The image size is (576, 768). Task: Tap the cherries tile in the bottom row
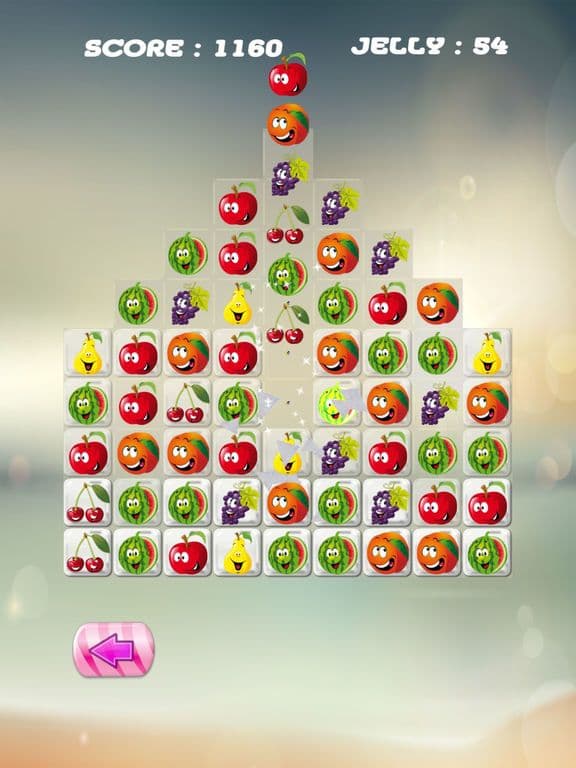pyautogui.click(x=88, y=552)
